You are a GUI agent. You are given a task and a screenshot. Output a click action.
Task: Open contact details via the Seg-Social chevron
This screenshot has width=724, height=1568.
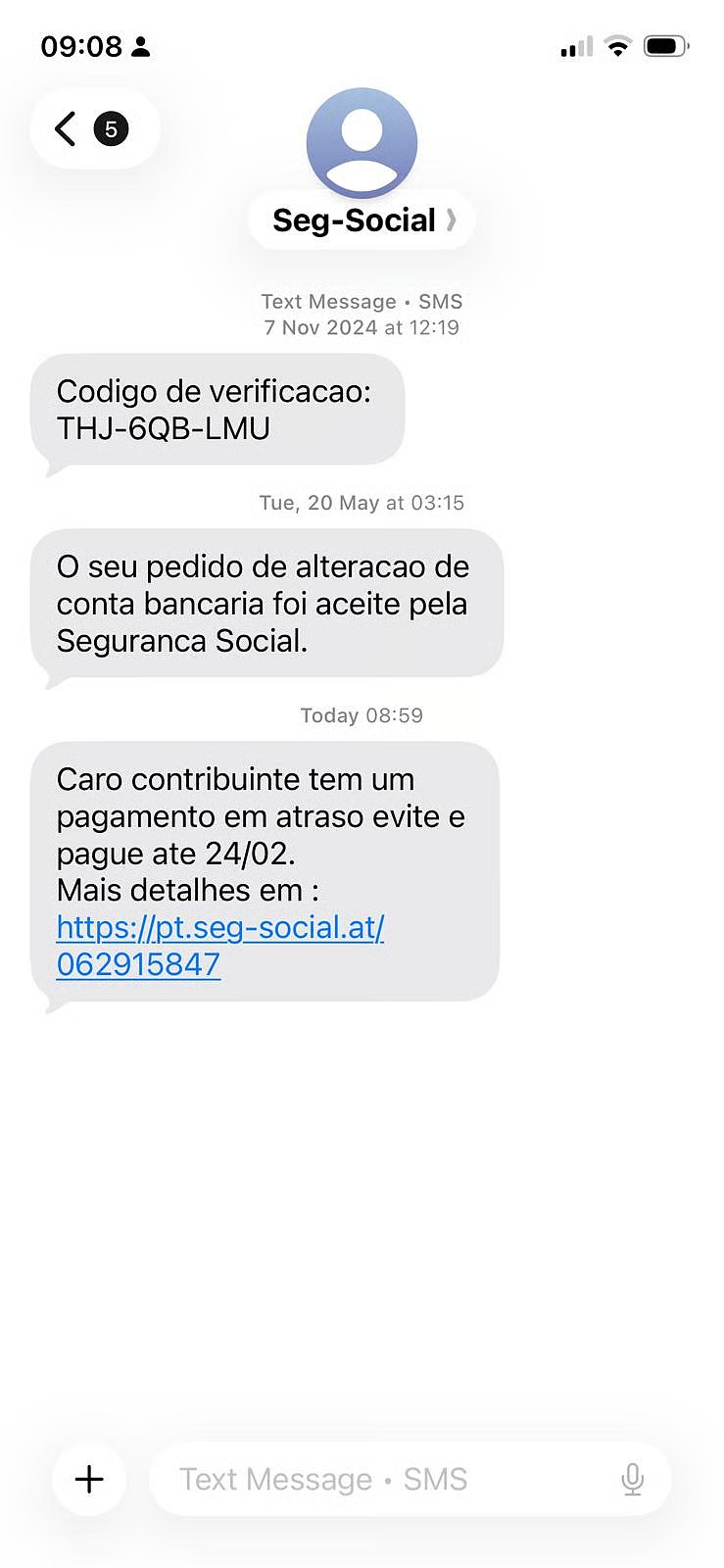(x=451, y=220)
